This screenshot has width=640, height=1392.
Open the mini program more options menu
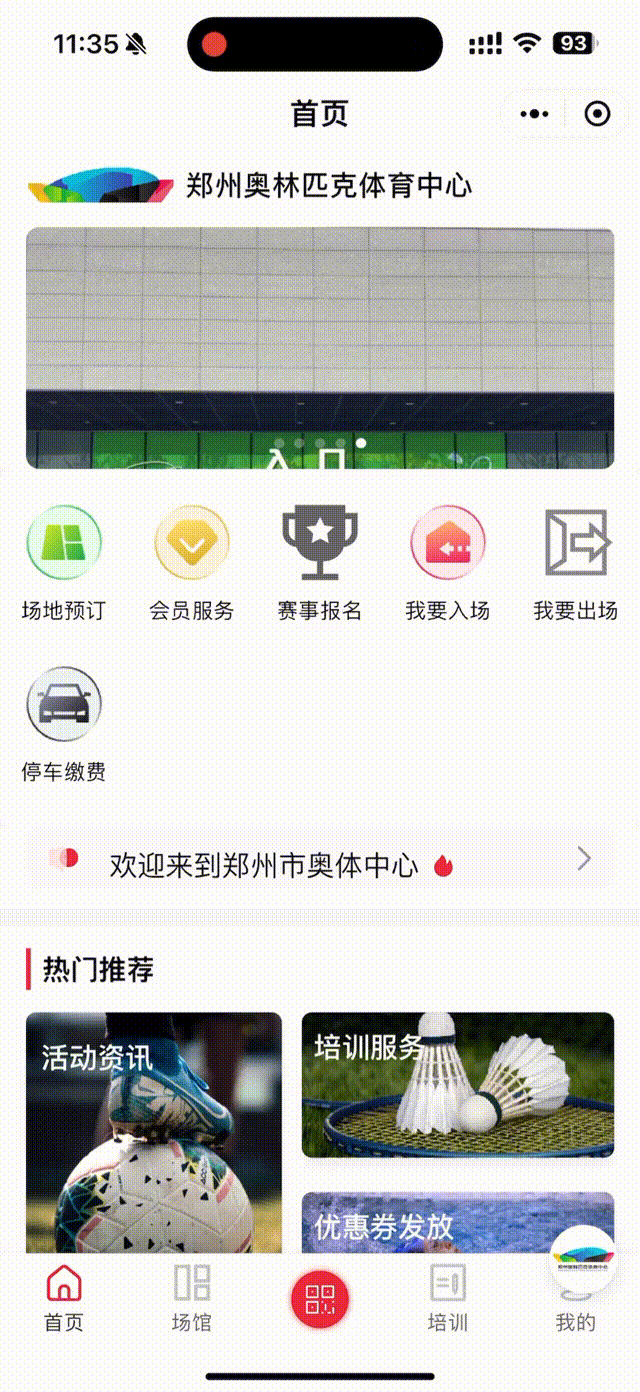click(x=535, y=114)
